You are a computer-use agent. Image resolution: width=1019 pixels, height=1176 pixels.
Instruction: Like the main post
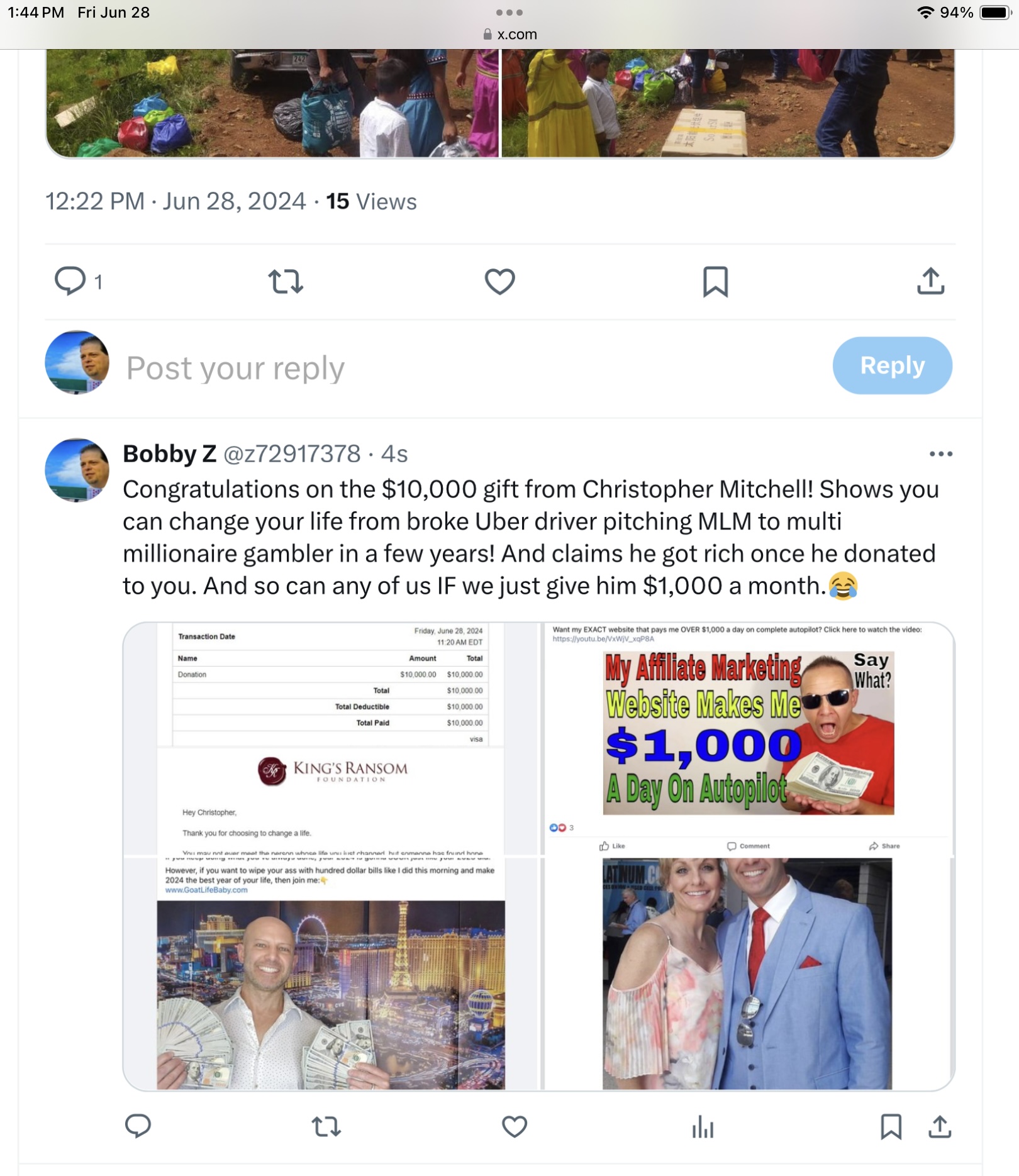point(500,281)
